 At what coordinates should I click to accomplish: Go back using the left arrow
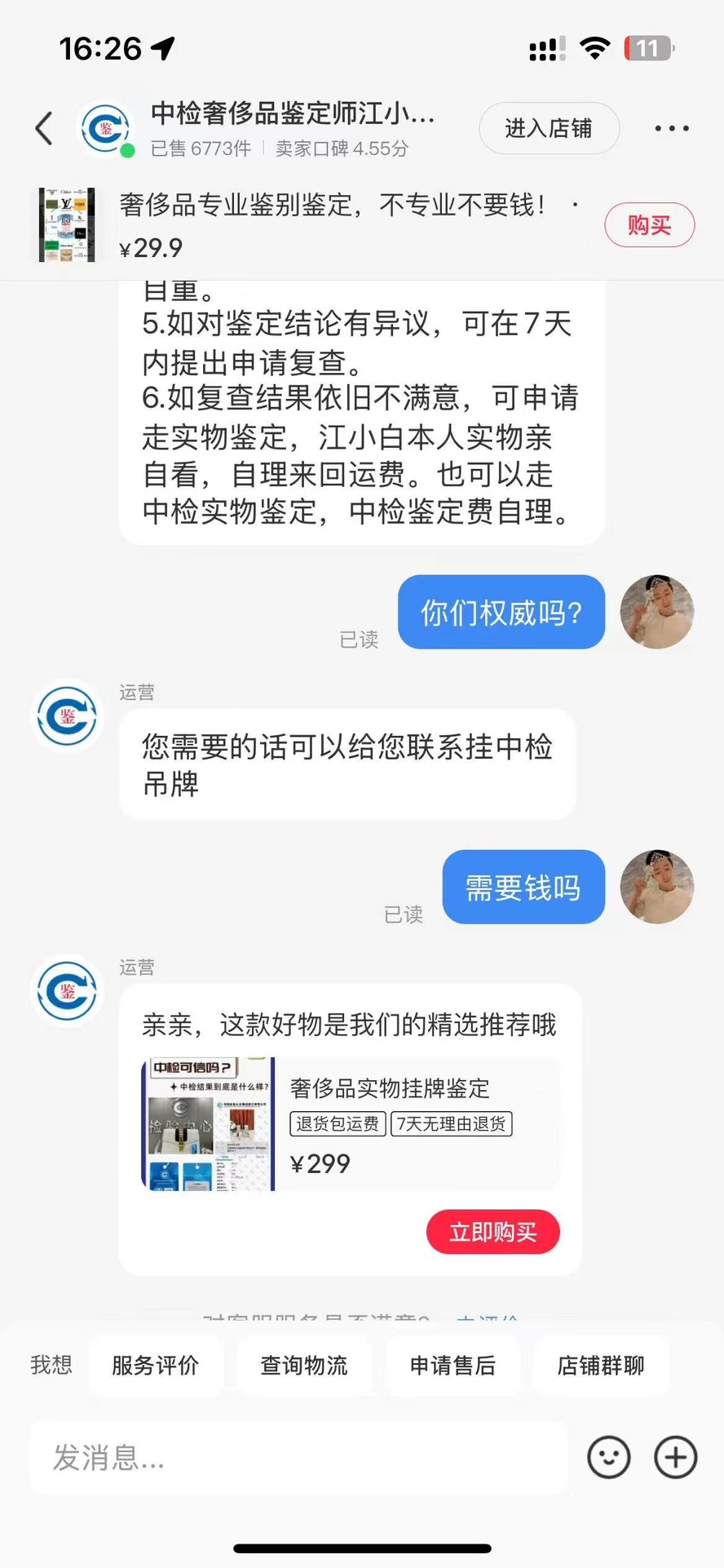45,128
